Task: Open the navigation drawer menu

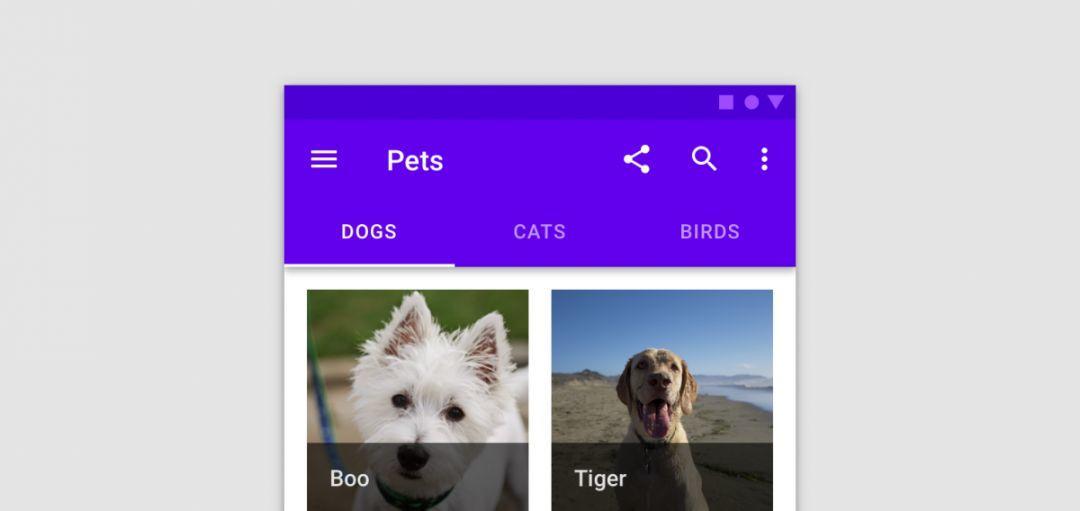Action: 324,160
